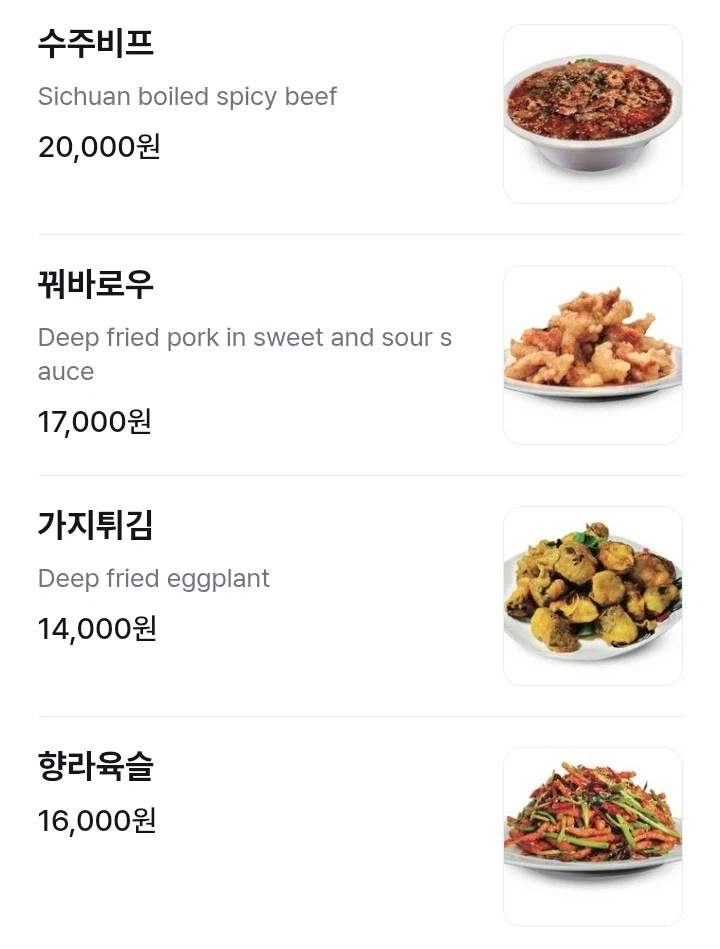Tap the 향라육슬 stir-fry image
This screenshot has height=949, width=720.
coord(592,835)
